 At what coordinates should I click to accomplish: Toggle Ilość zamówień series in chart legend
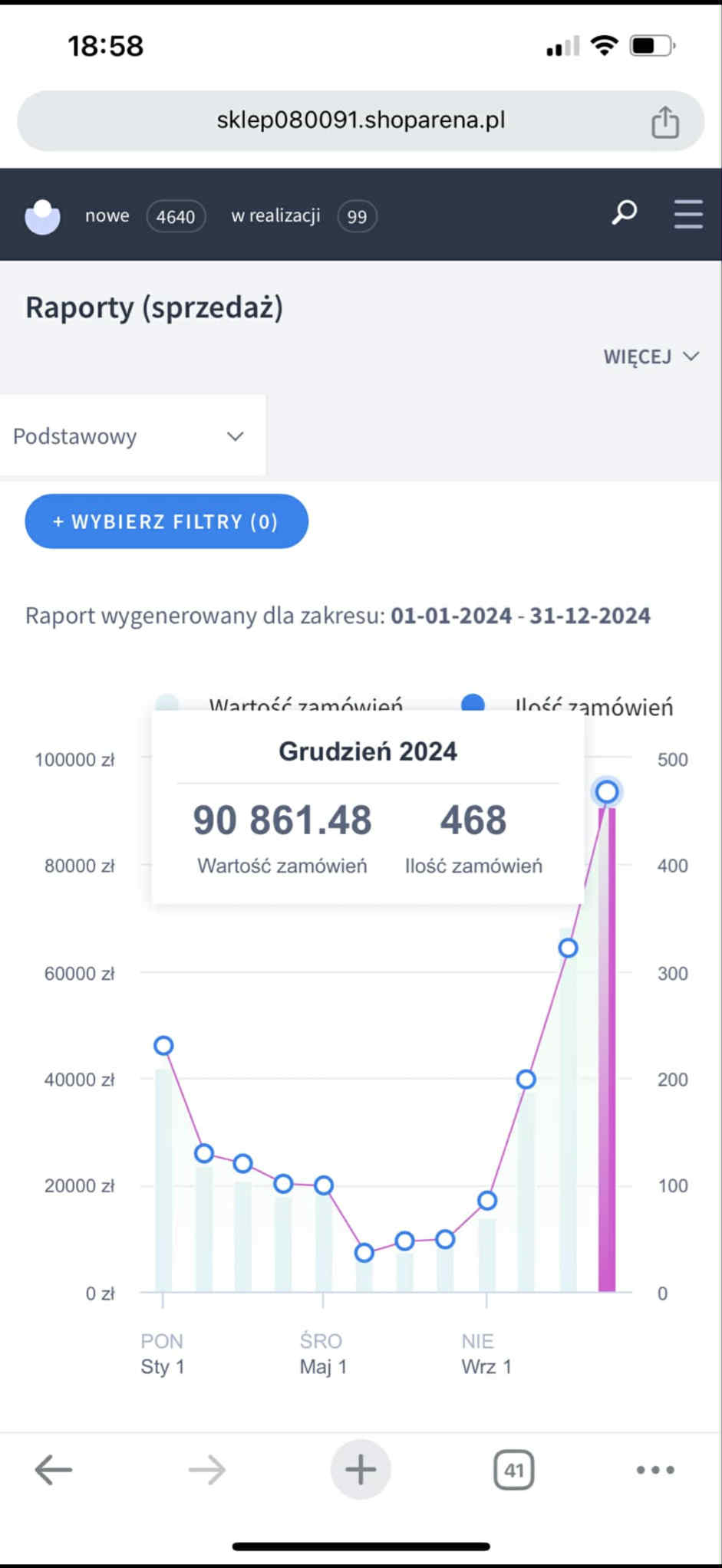[x=568, y=704]
